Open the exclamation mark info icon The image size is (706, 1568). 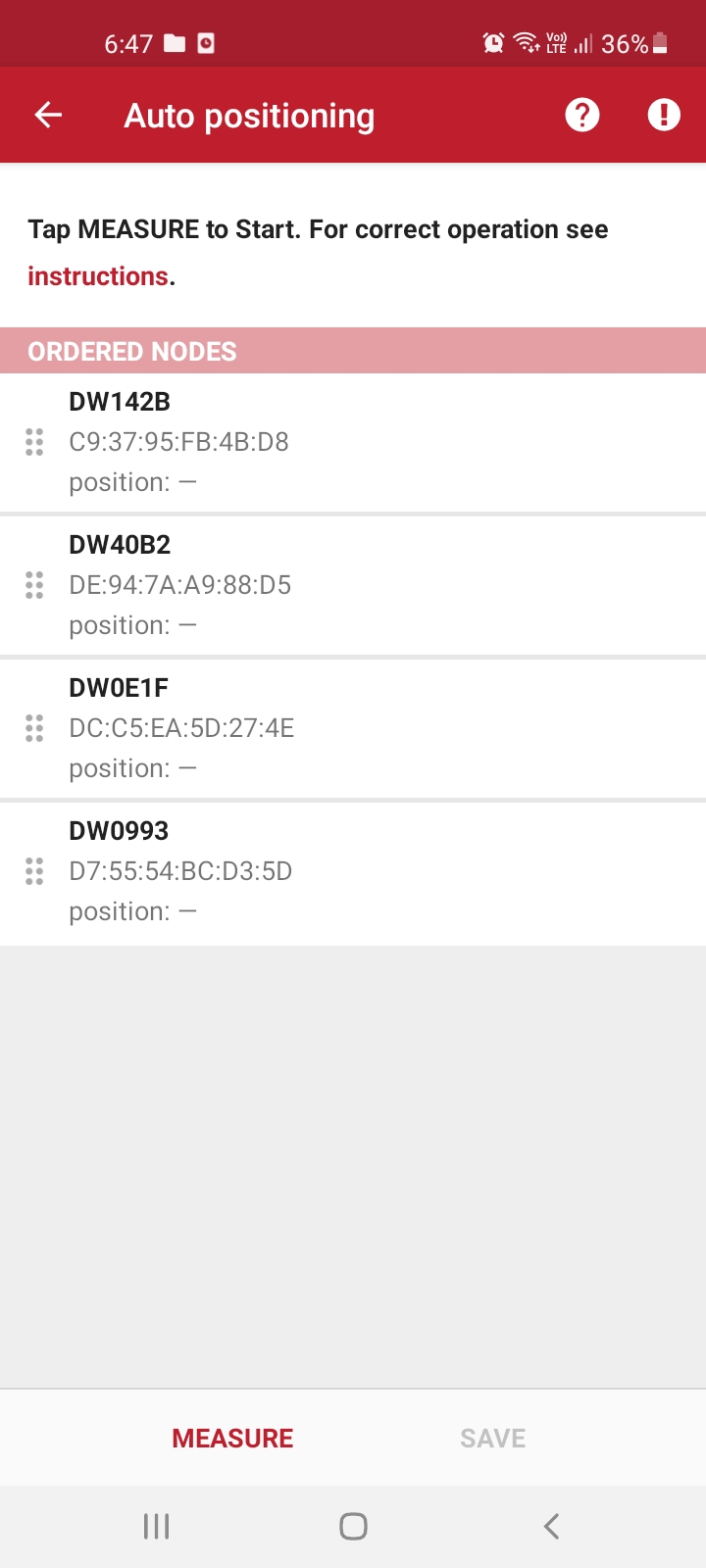coord(664,116)
